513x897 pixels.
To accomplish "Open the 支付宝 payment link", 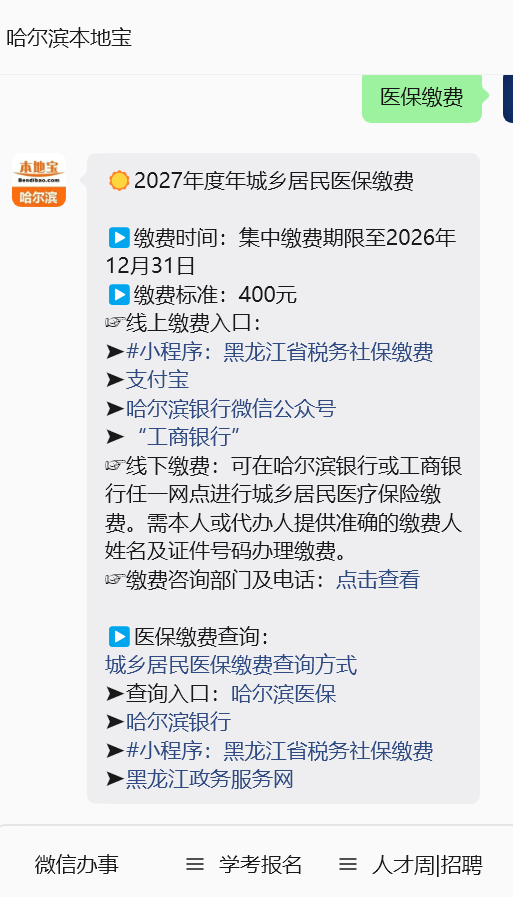I will (157, 380).
